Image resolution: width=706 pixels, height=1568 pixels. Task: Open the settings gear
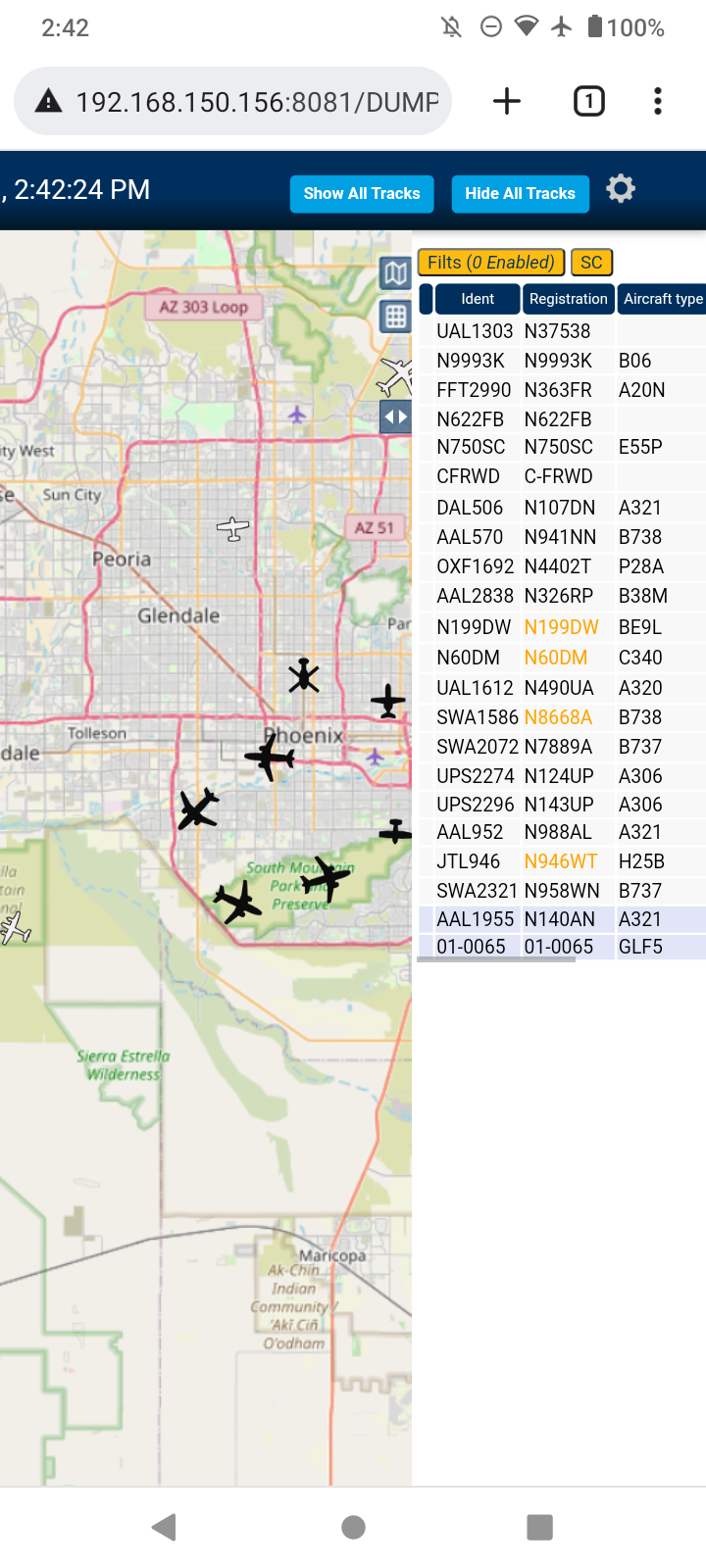(x=621, y=188)
